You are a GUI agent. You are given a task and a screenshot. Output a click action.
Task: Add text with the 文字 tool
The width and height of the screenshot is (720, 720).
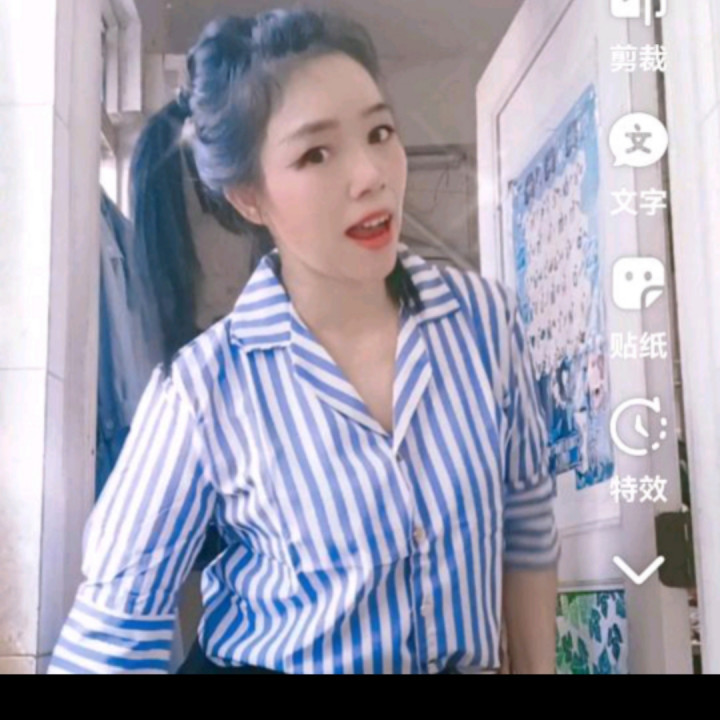638,164
